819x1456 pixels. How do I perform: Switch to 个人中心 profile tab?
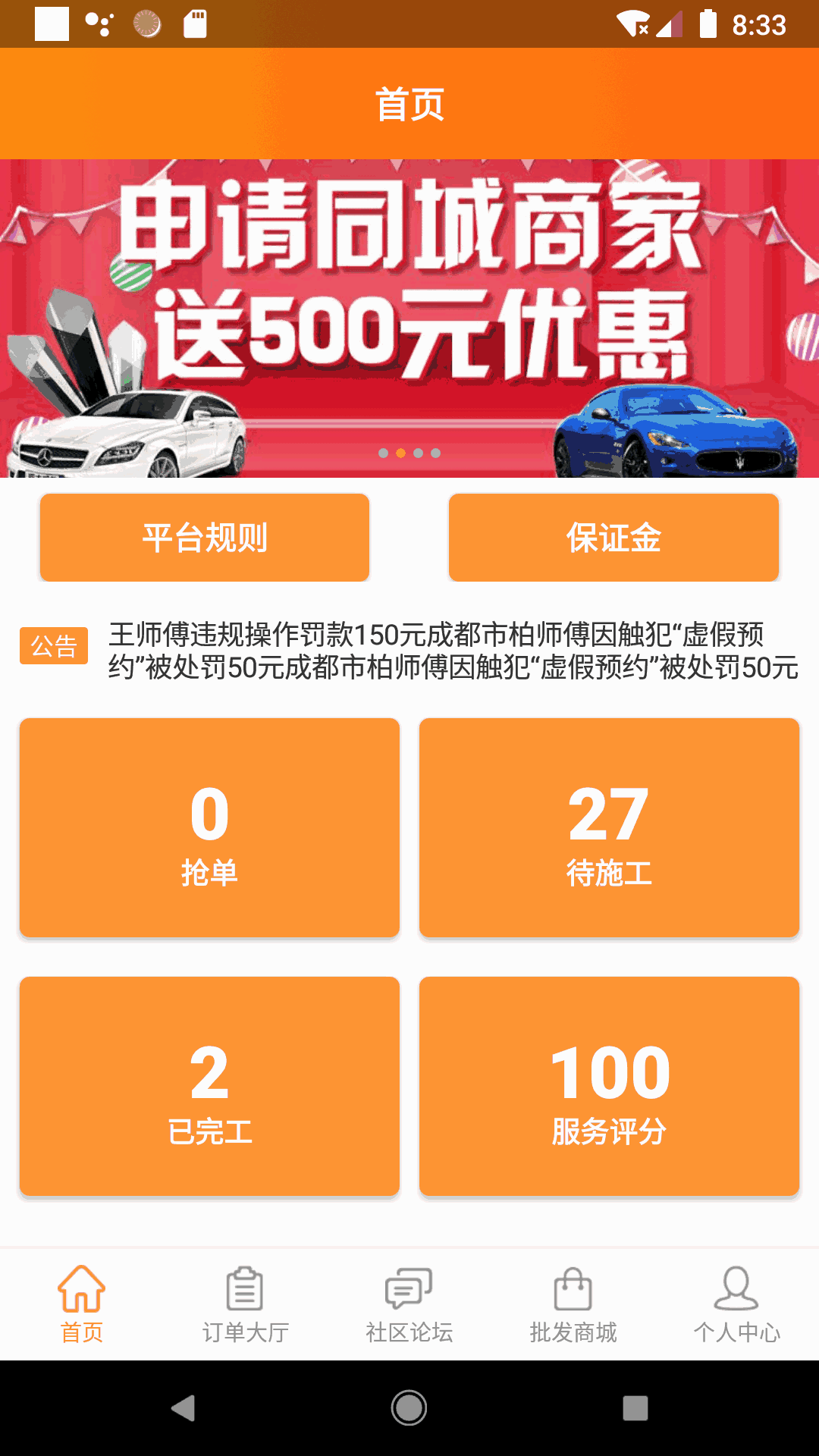click(x=736, y=1304)
